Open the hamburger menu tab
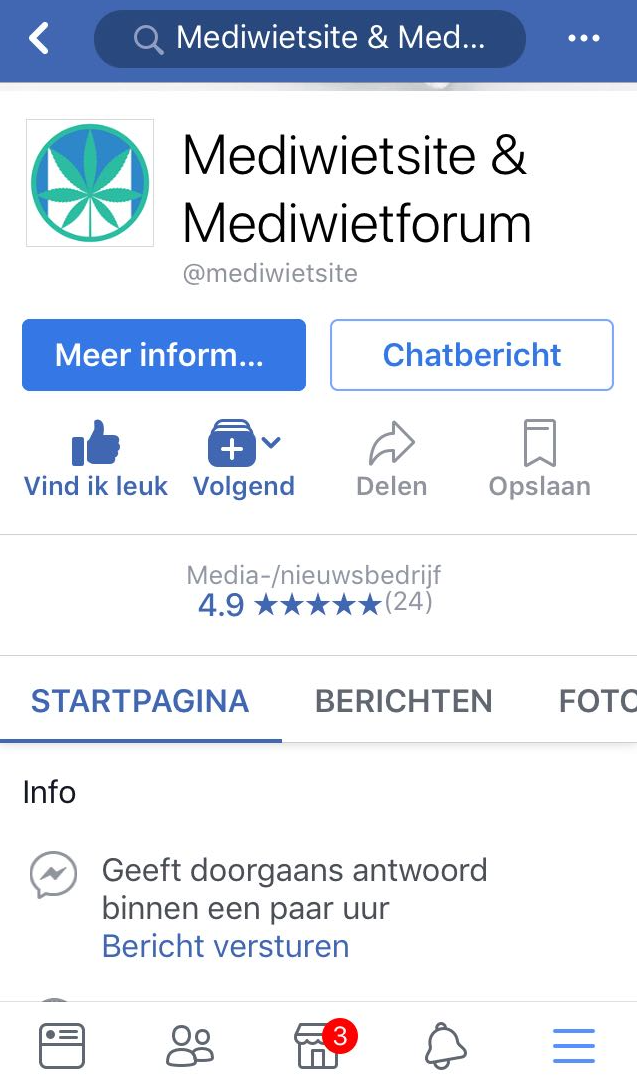 [x=574, y=1046]
